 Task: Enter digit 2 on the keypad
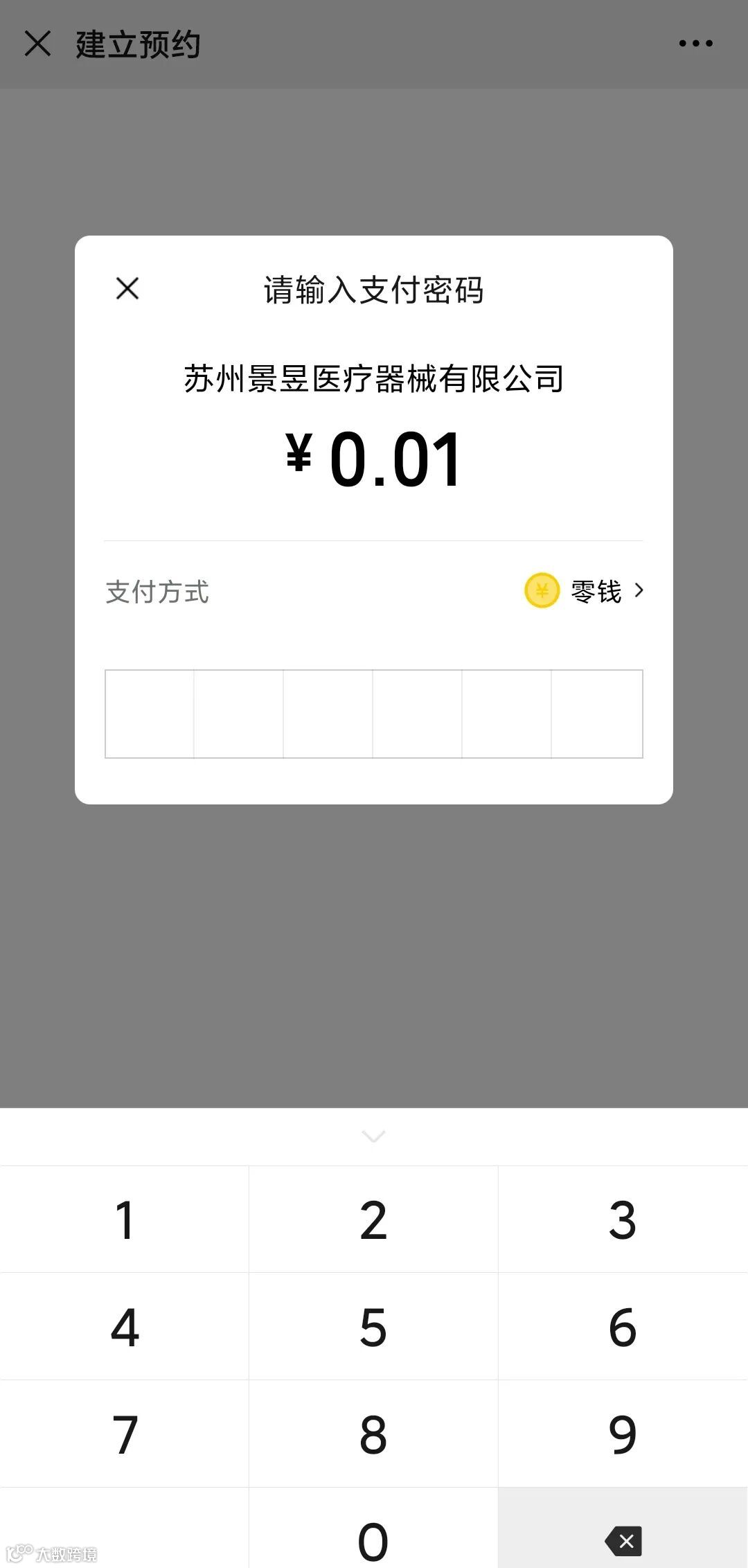(373, 1220)
